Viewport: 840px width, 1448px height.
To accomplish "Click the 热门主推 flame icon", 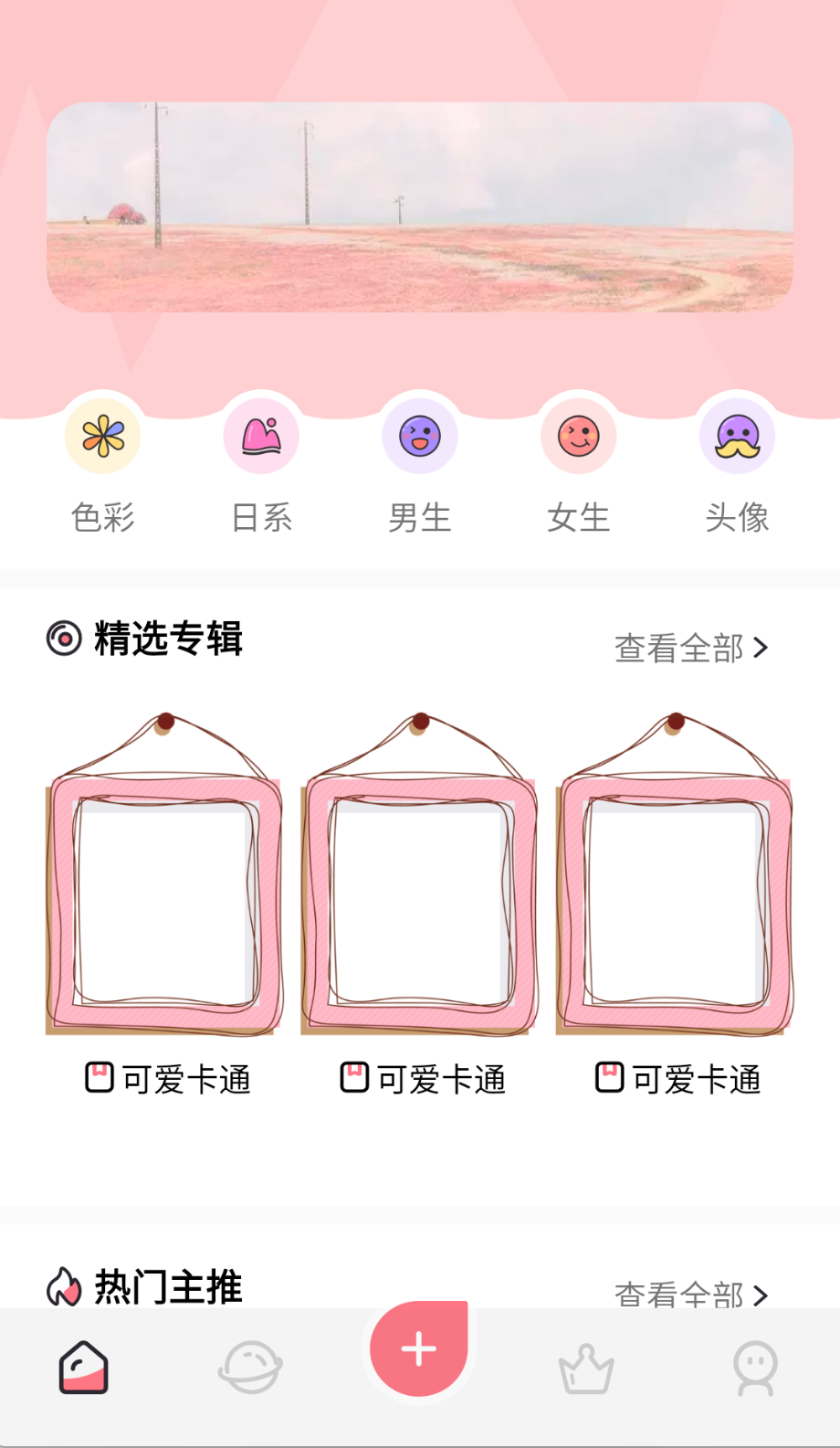I will (62, 1286).
